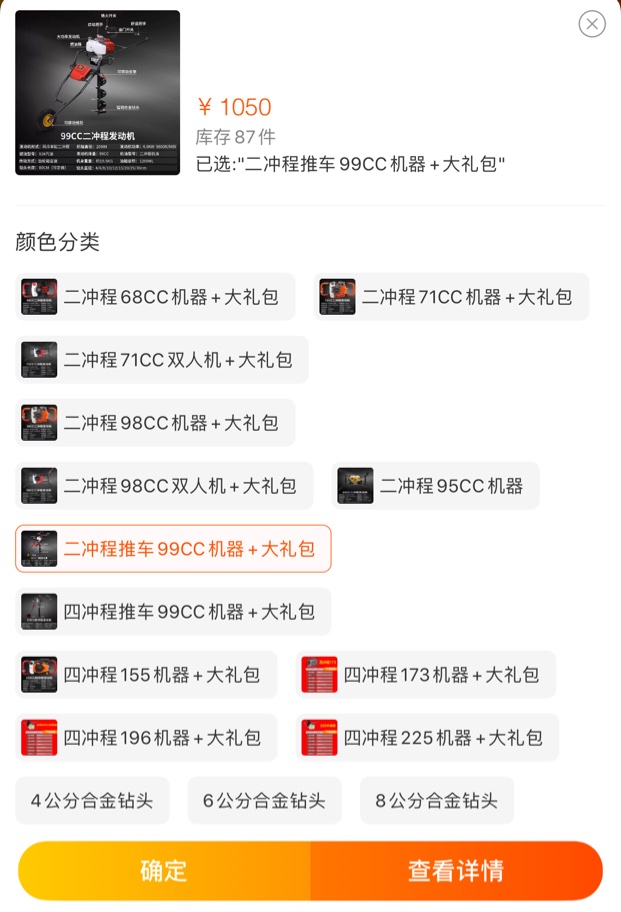Select 四冲程196机器+大礼包
The image size is (621, 912).
click(146, 738)
